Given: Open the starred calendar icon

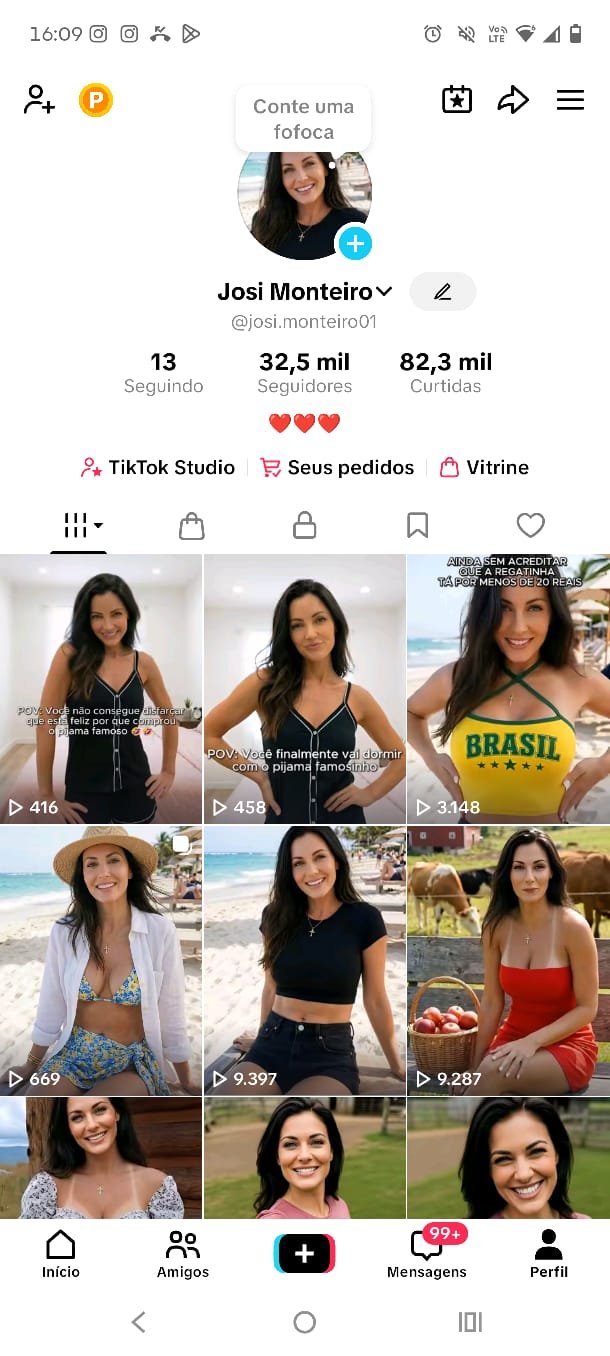Looking at the screenshot, I should [x=457, y=100].
